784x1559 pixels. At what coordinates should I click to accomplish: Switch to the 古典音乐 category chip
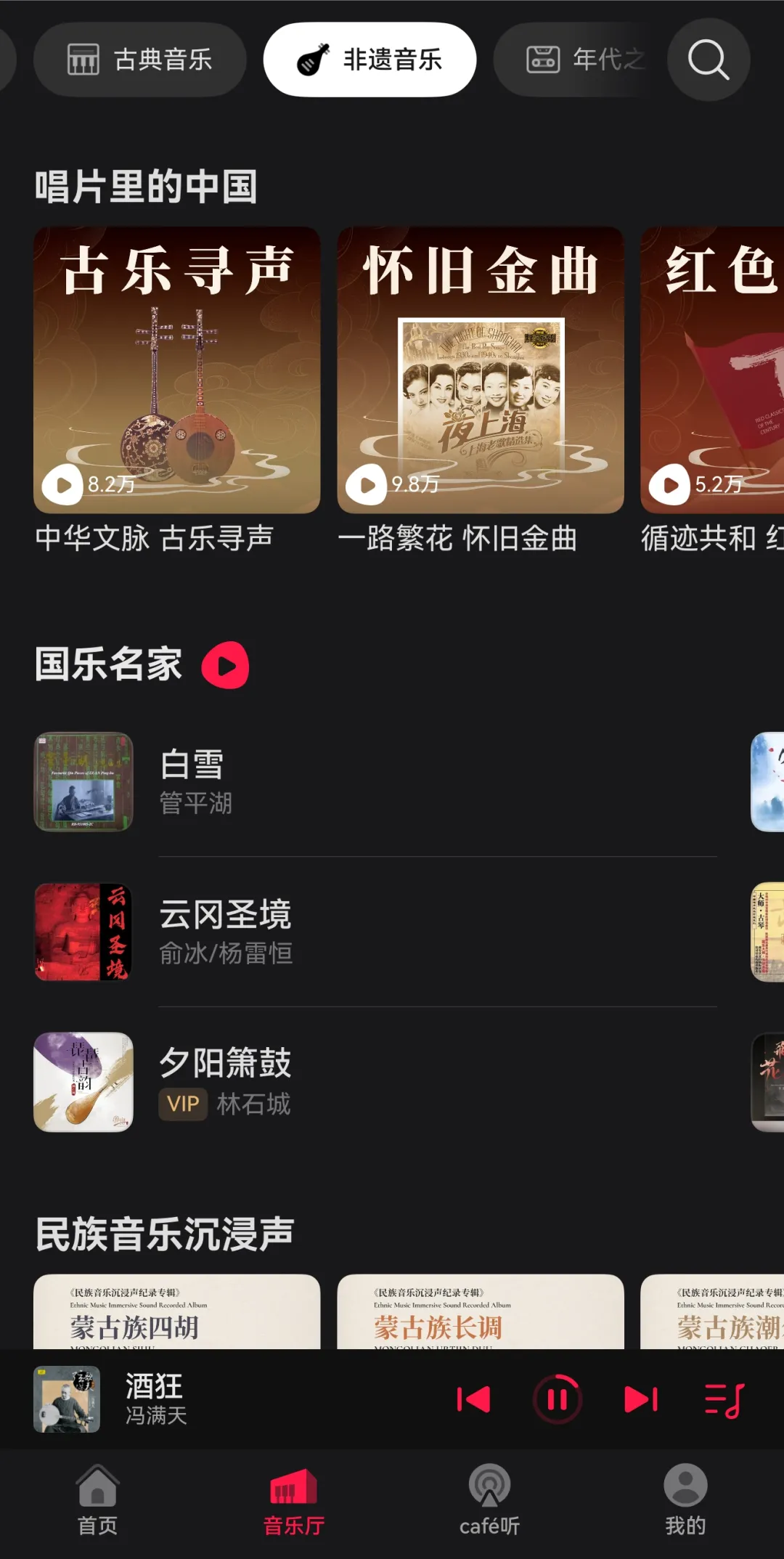140,60
